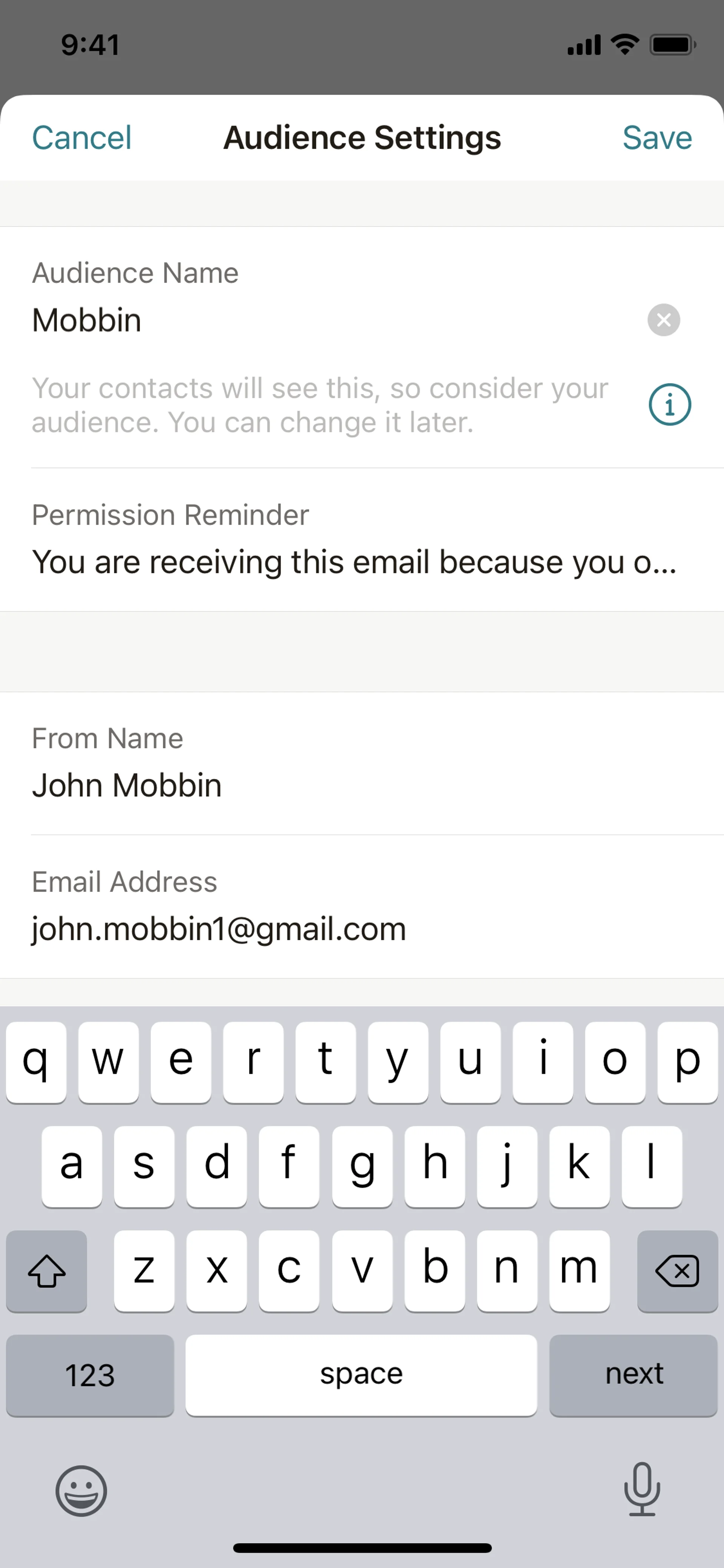Edit the Permission Reminder field
The height and width of the screenshot is (1568, 724).
click(x=362, y=539)
